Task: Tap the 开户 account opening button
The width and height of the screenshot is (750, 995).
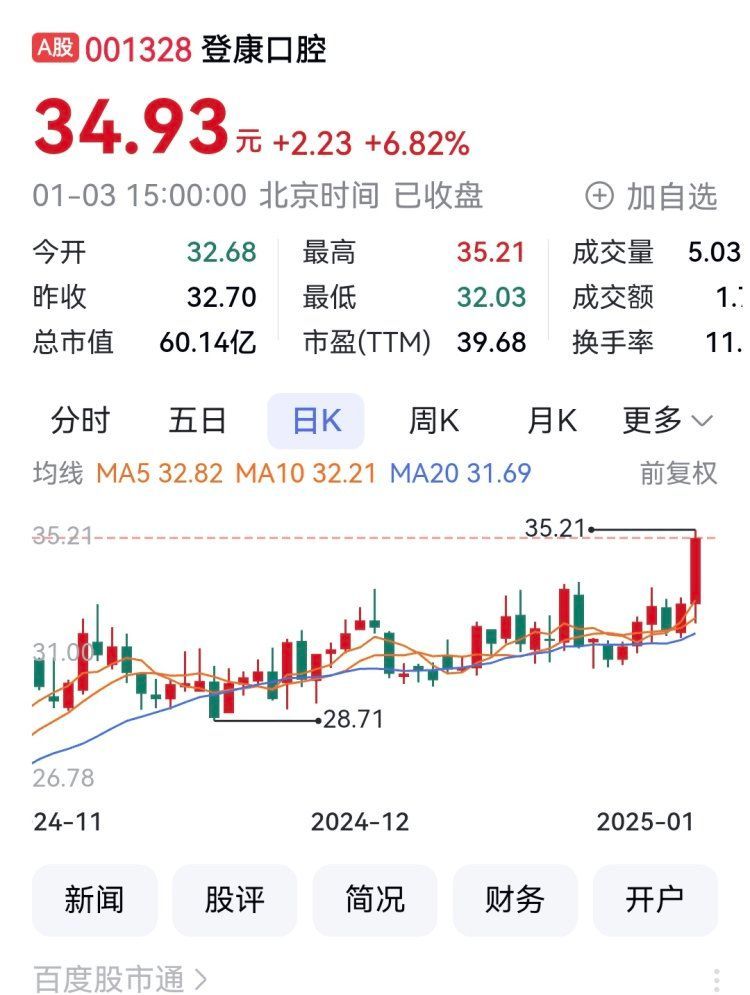Action: 655,900
